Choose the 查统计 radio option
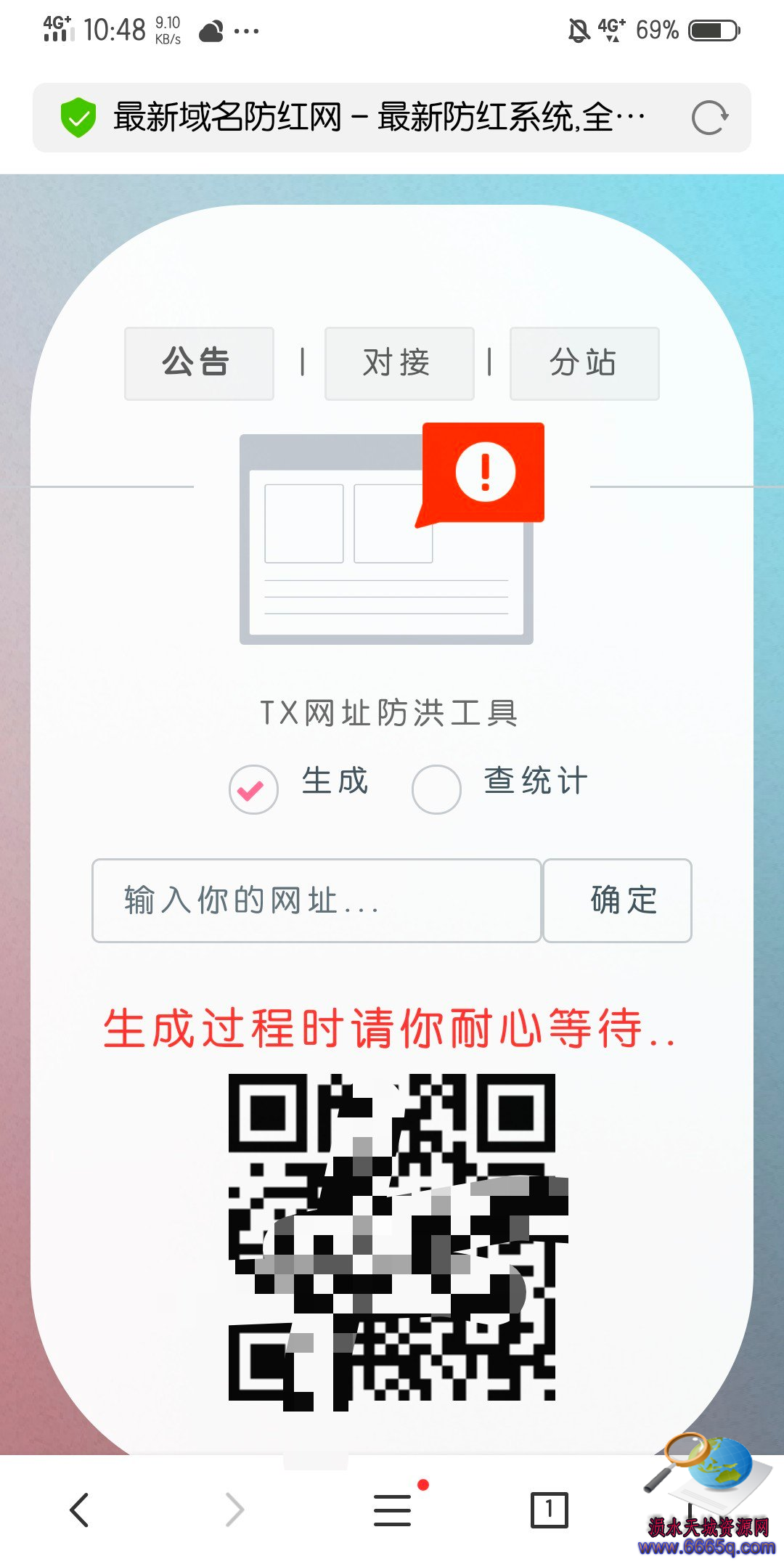The width and height of the screenshot is (784, 1564). click(x=436, y=789)
